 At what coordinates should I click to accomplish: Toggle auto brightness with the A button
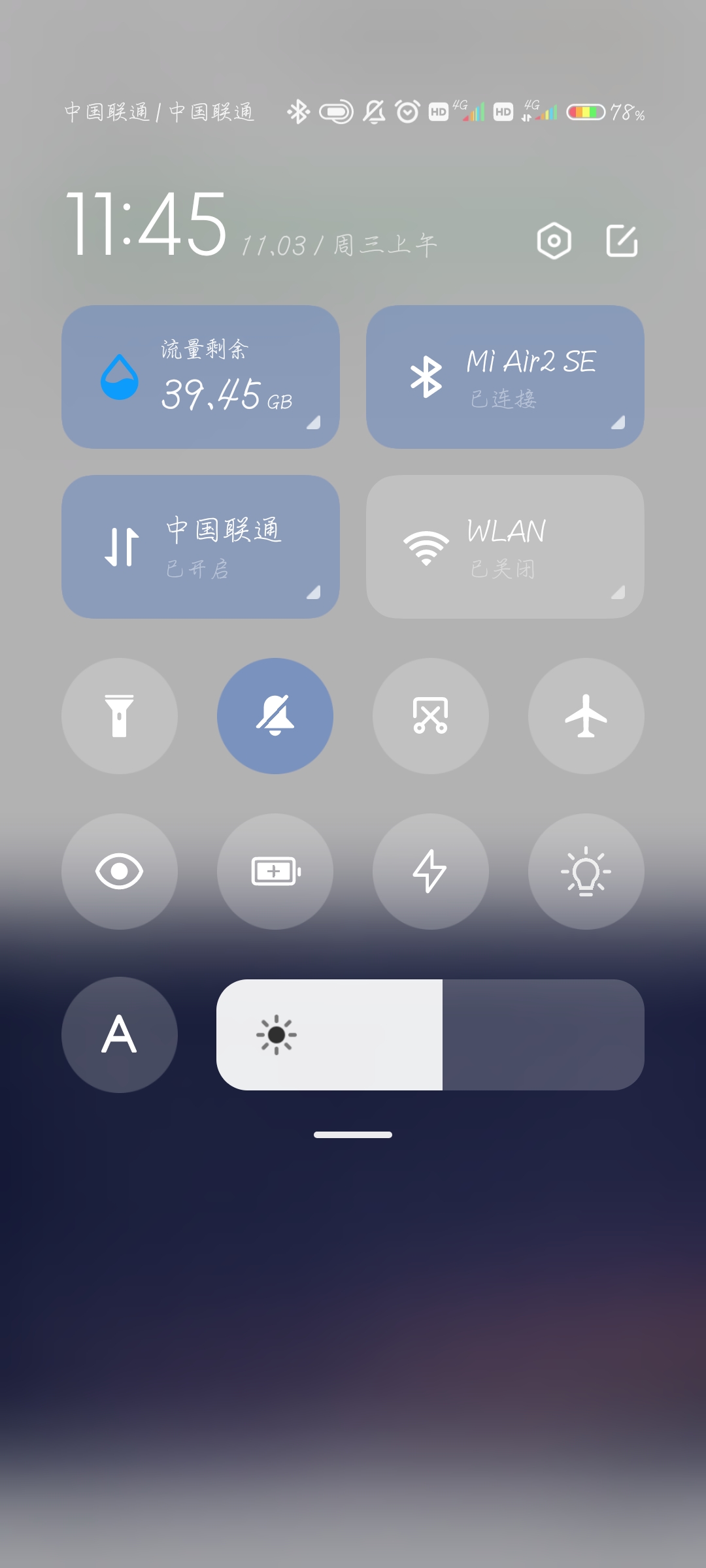pos(120,1035)
